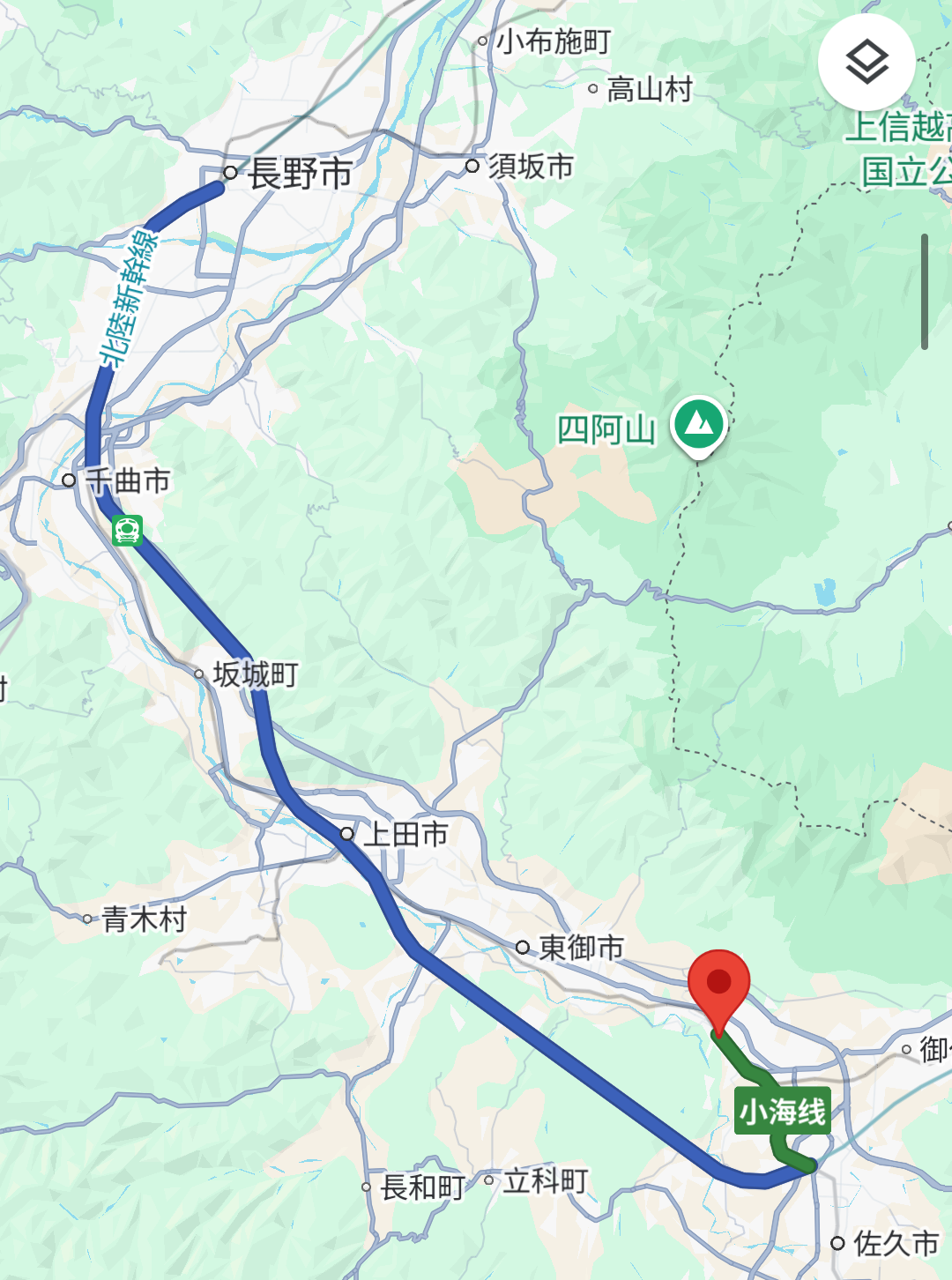This screenshot has height=1280, width=952.
Task: Select the 四阿山 mountain marker
Action: [x=698, y=424]
